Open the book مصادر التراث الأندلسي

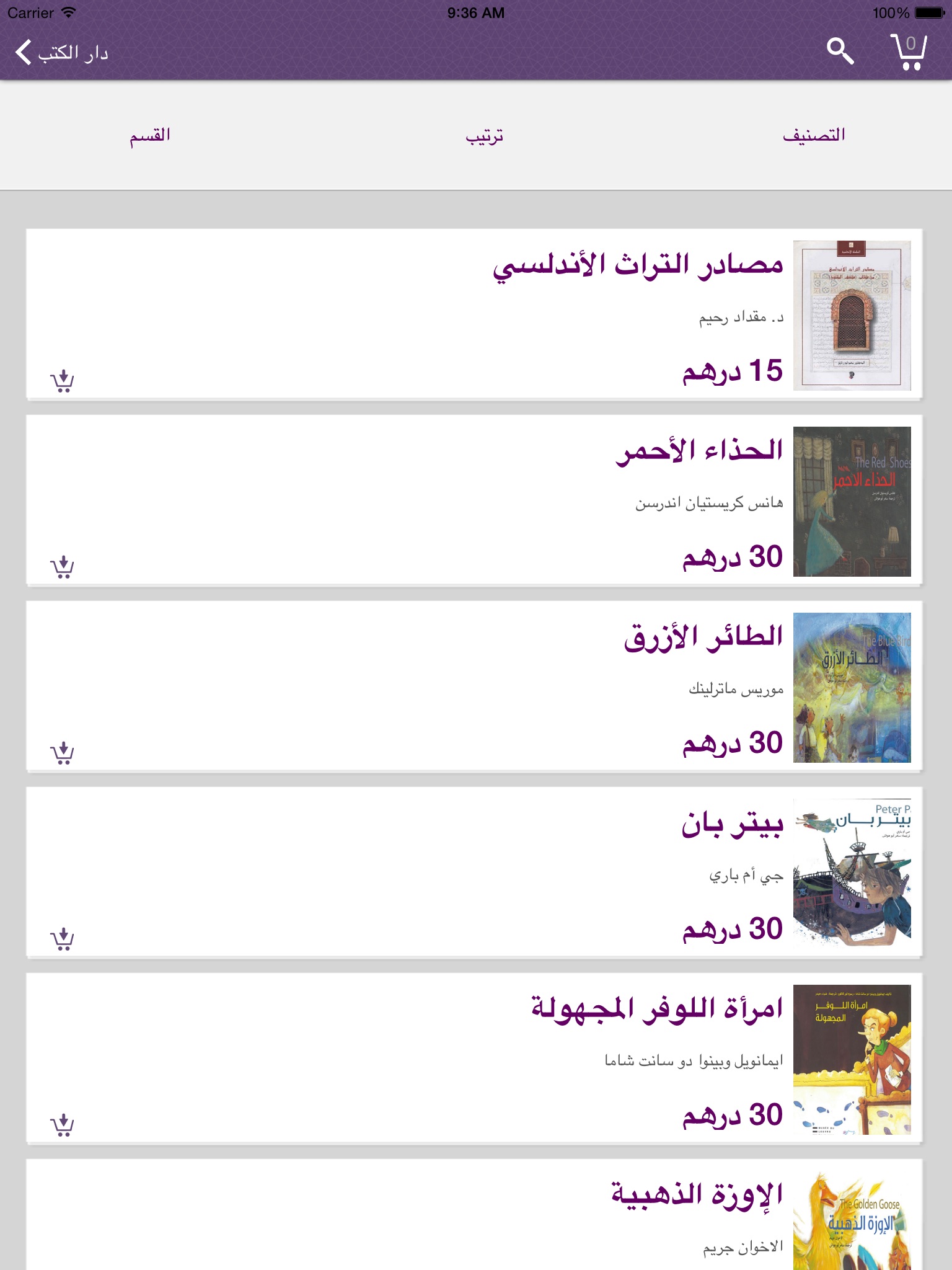point(474,314)
